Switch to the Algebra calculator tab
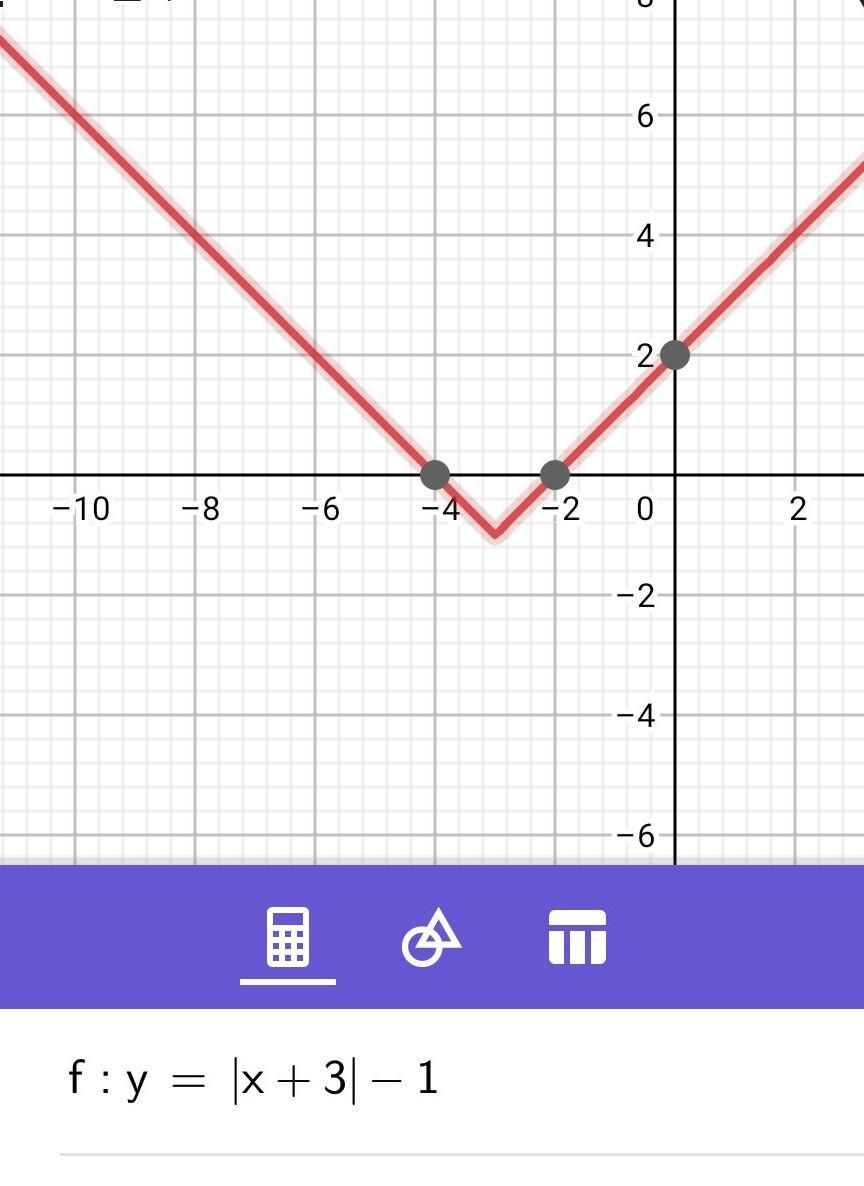864x1186 pixels. coord(288,938)
